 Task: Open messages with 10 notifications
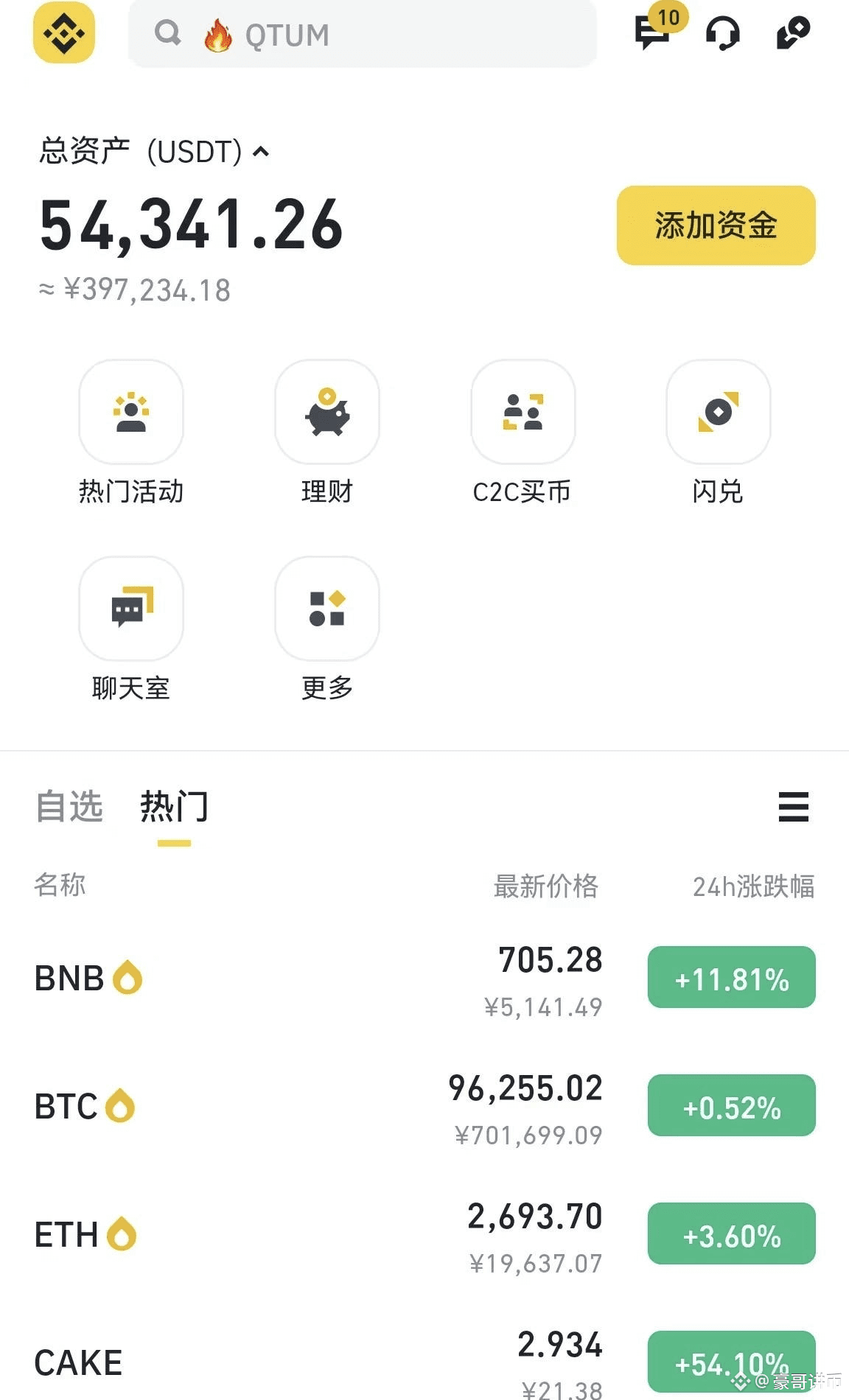pos(654,32)
